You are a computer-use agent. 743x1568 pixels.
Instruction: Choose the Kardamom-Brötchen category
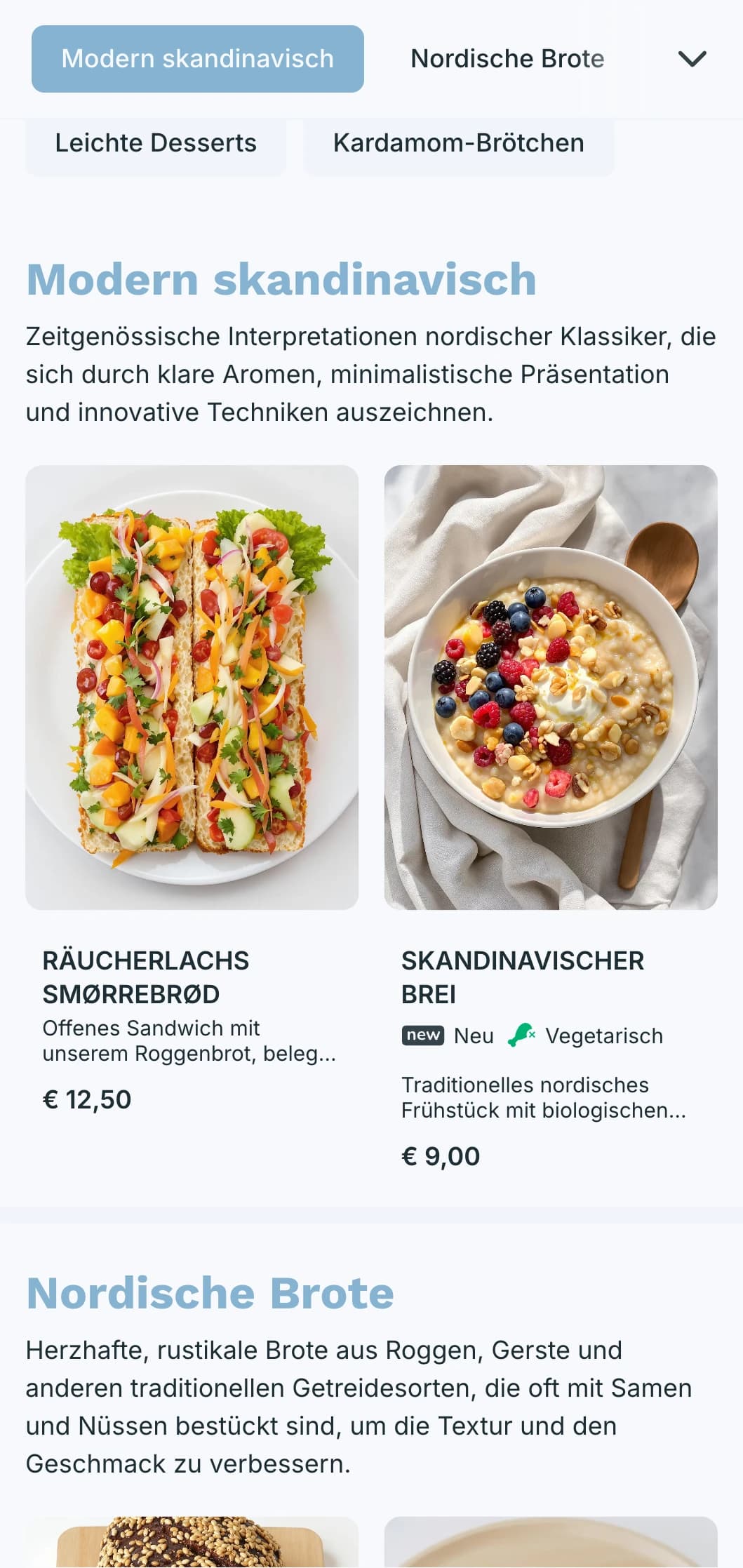click(x=458, y=143)
